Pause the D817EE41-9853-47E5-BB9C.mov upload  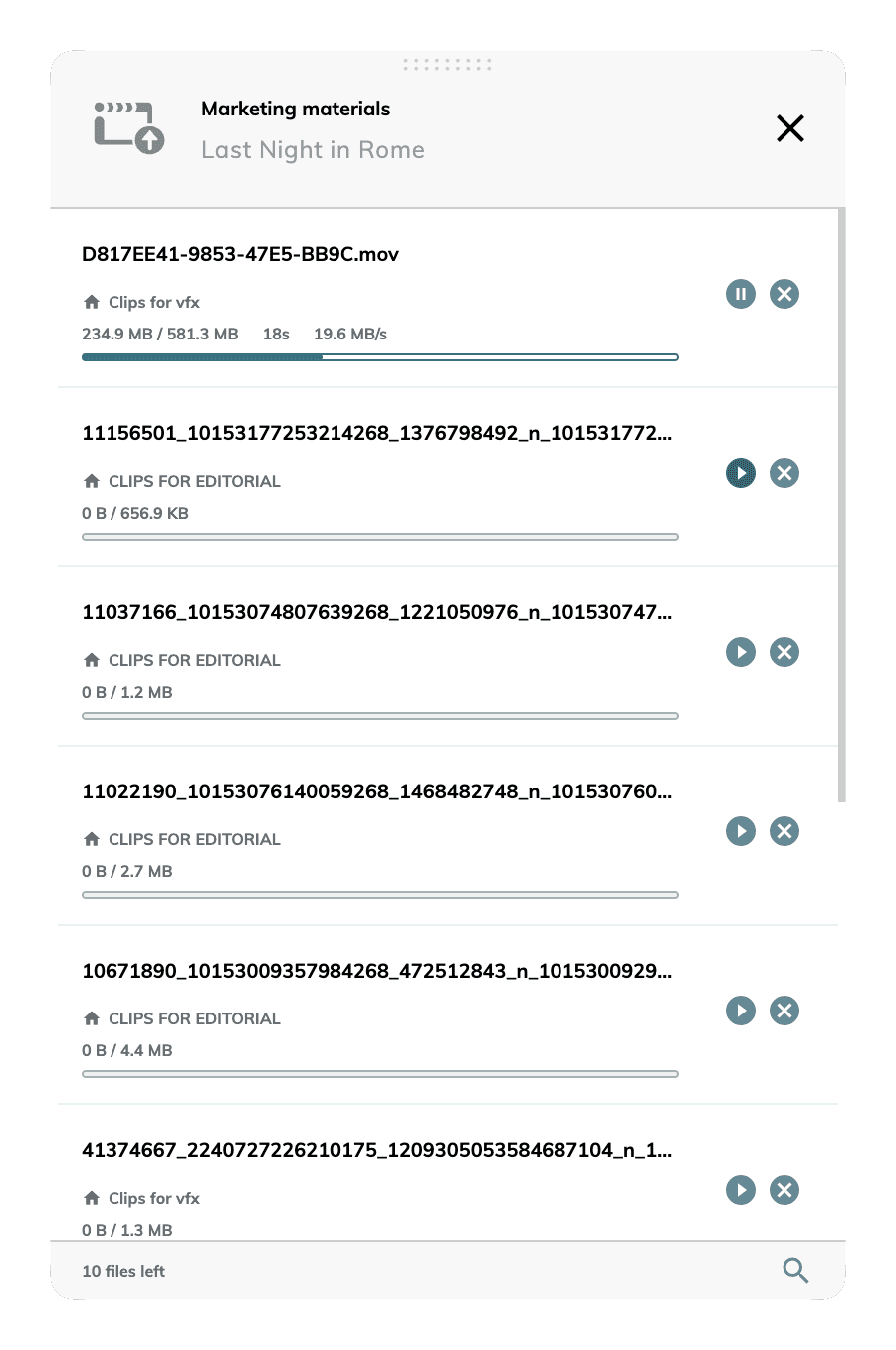pos(741,294)
